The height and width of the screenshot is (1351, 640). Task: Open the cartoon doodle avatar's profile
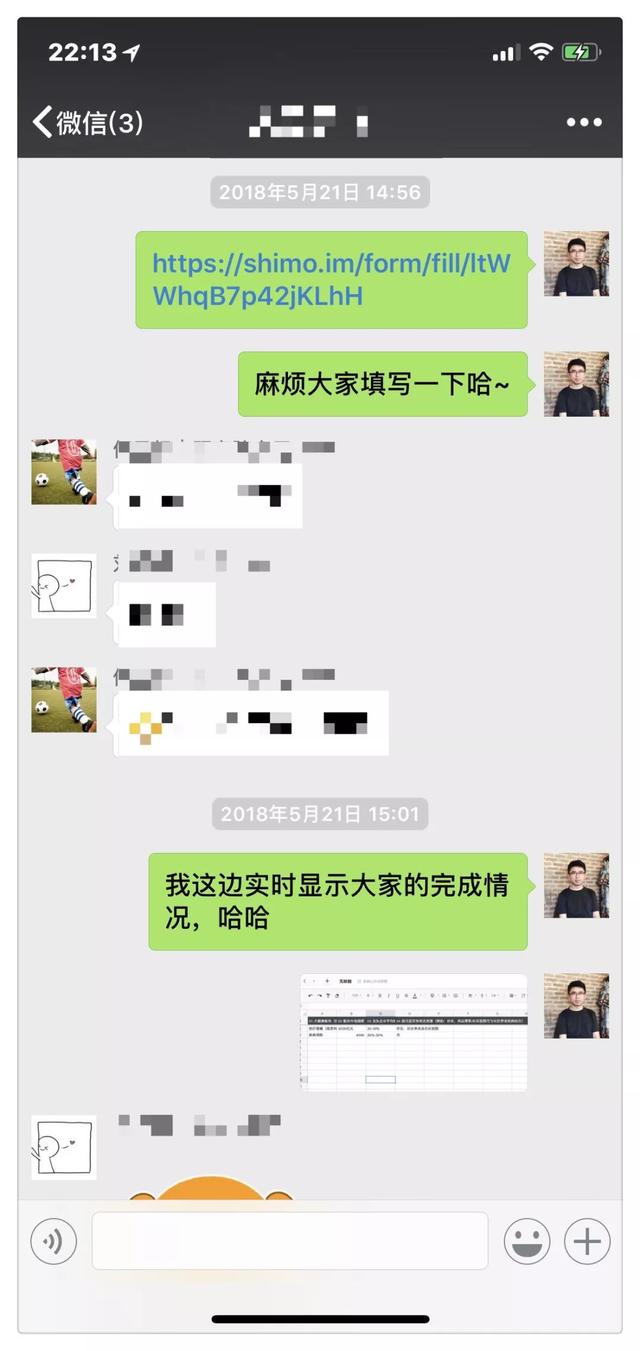pos(64,586)
